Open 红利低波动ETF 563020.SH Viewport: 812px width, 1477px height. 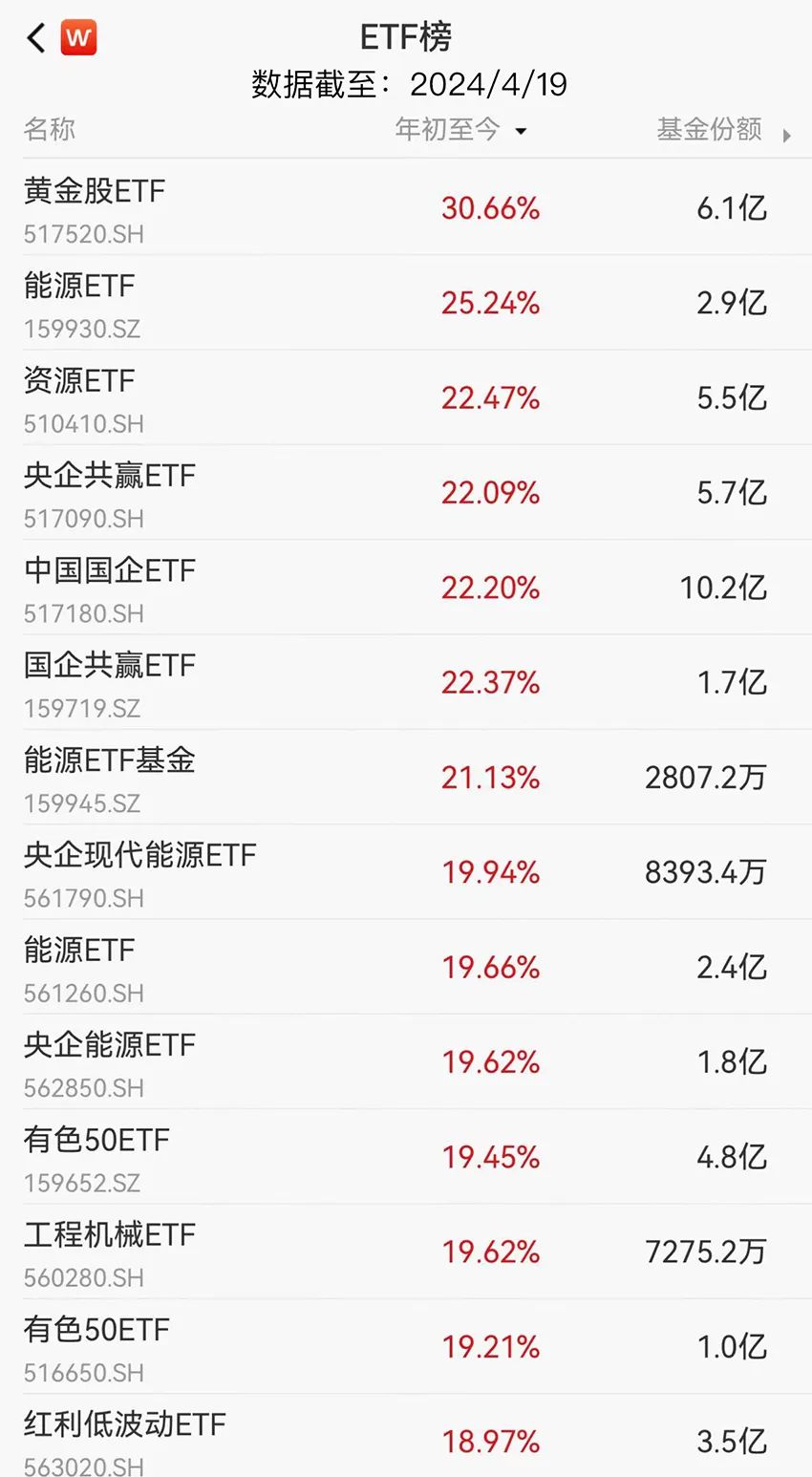point(124,1439)
